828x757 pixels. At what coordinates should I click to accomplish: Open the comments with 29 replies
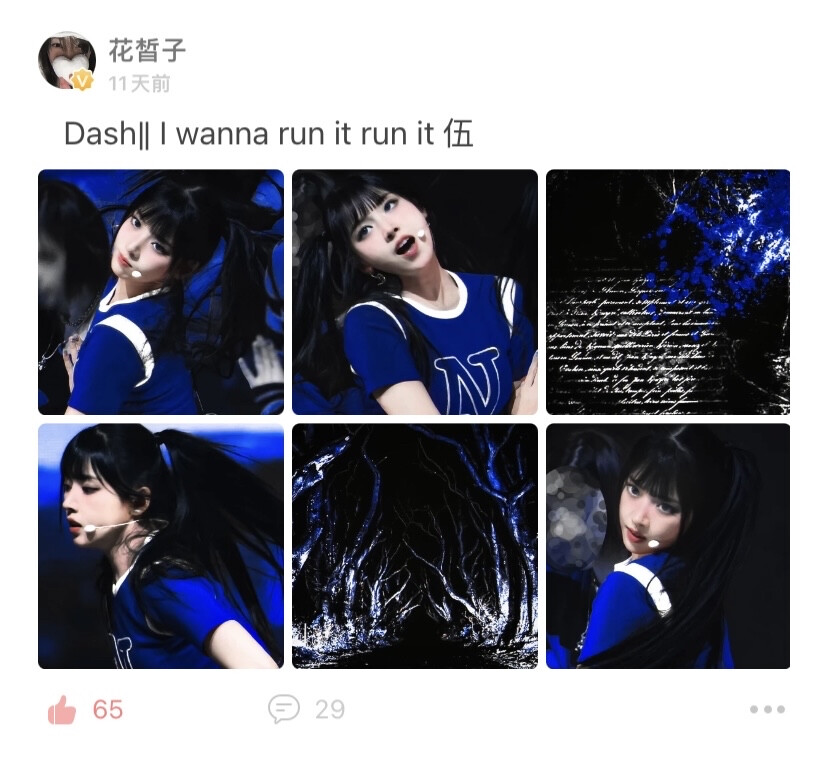tap(284, 709)
